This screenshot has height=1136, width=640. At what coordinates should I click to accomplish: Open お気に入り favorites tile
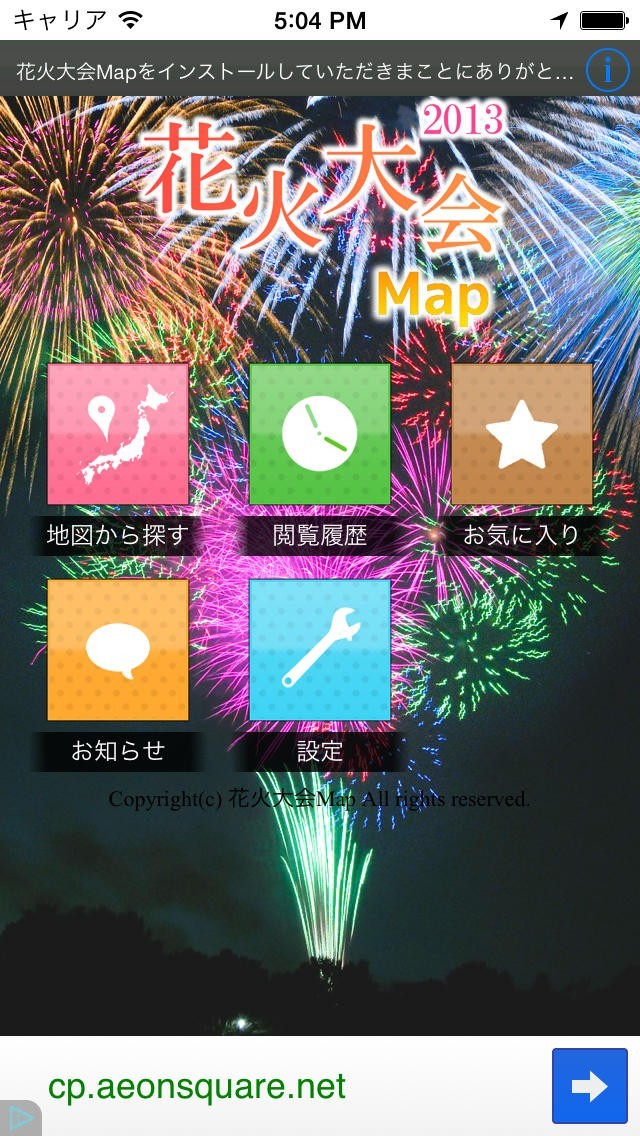click(x=521, y=434)
